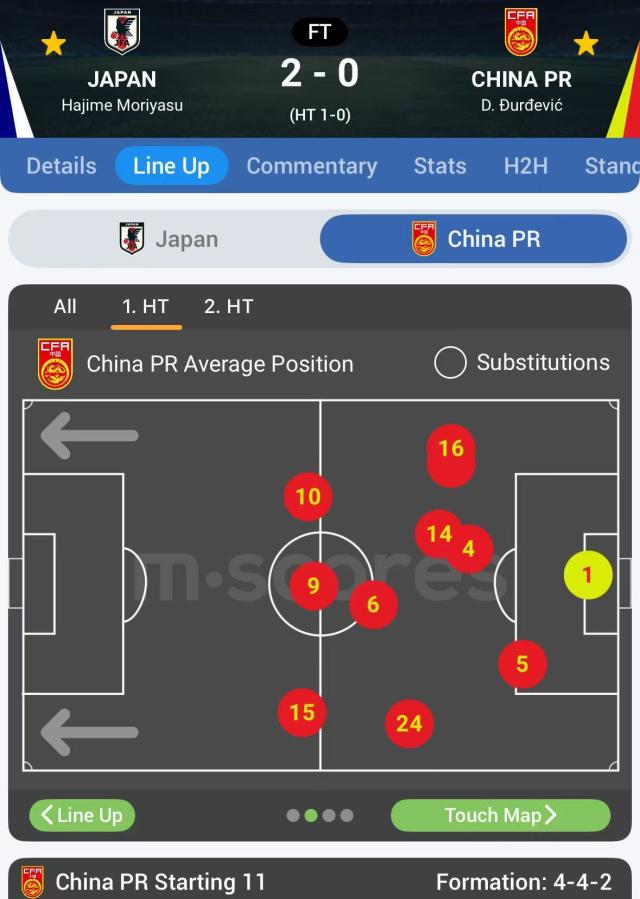This screenshot has height=899, width=640.
Task: Open the H2H tab
Action: tap(525, 166)
